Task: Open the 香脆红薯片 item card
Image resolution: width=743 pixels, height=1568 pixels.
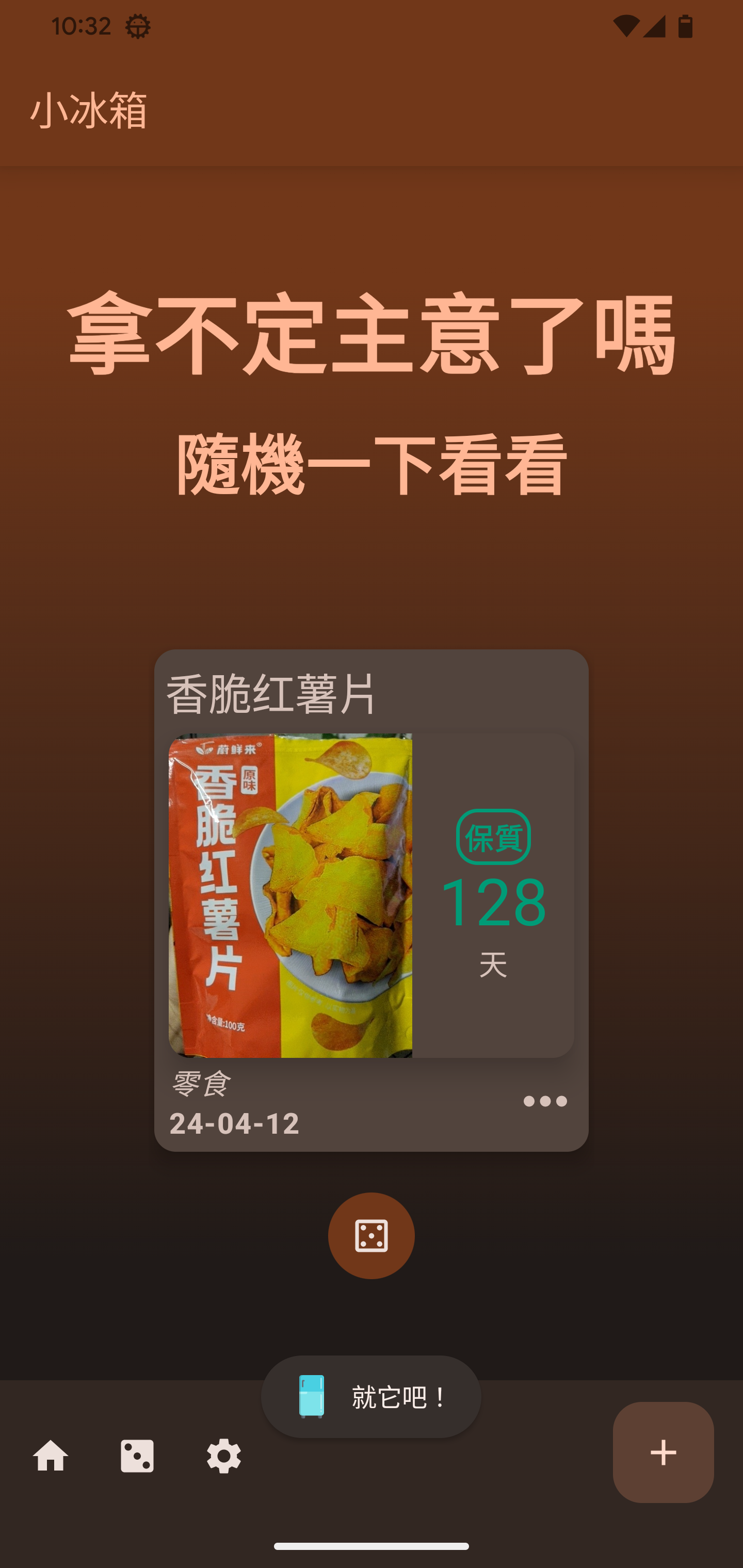Action: point(370,895)
